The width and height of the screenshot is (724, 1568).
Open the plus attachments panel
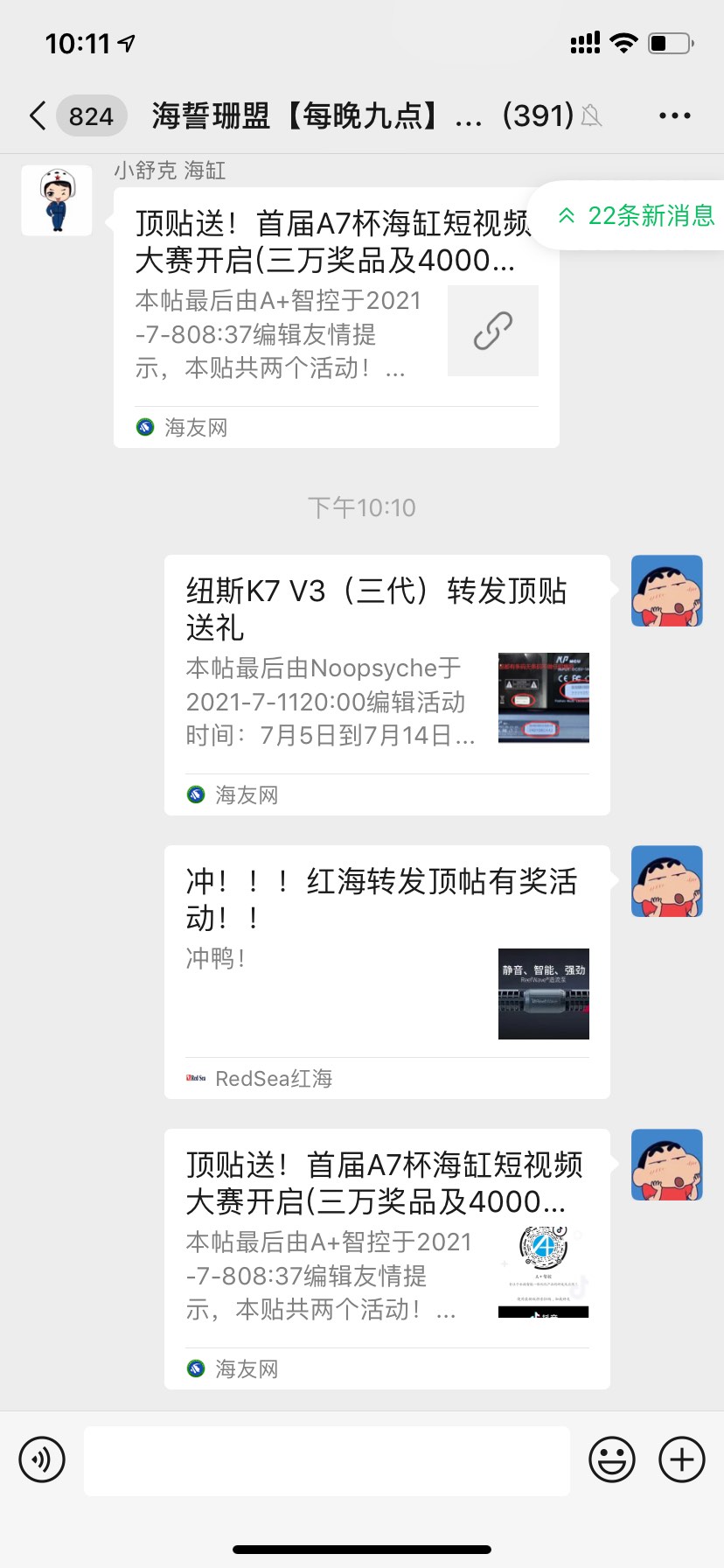(682, 1459)
